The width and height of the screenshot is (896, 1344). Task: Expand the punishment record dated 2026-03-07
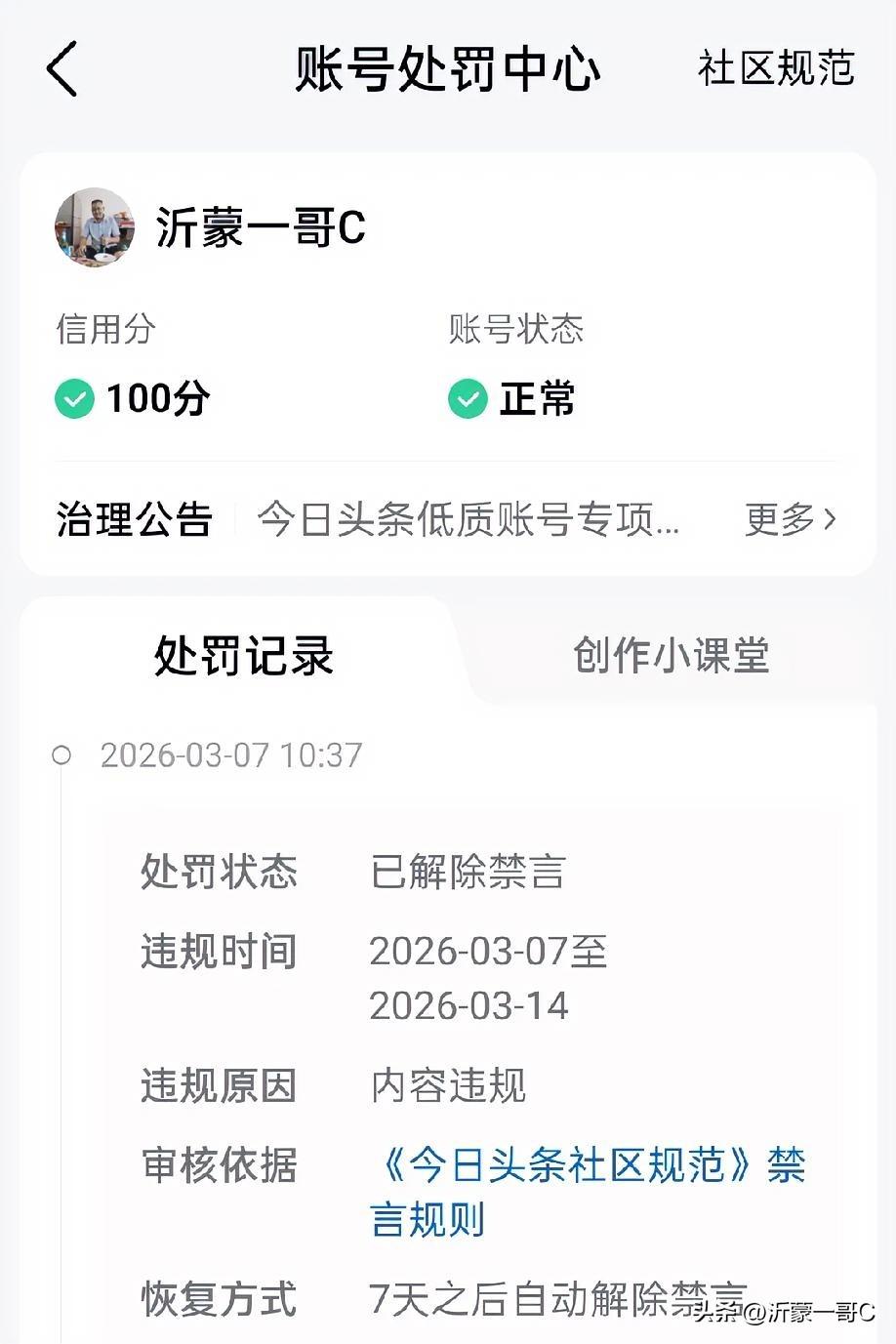pyautogui.click(x=231, y=754)
